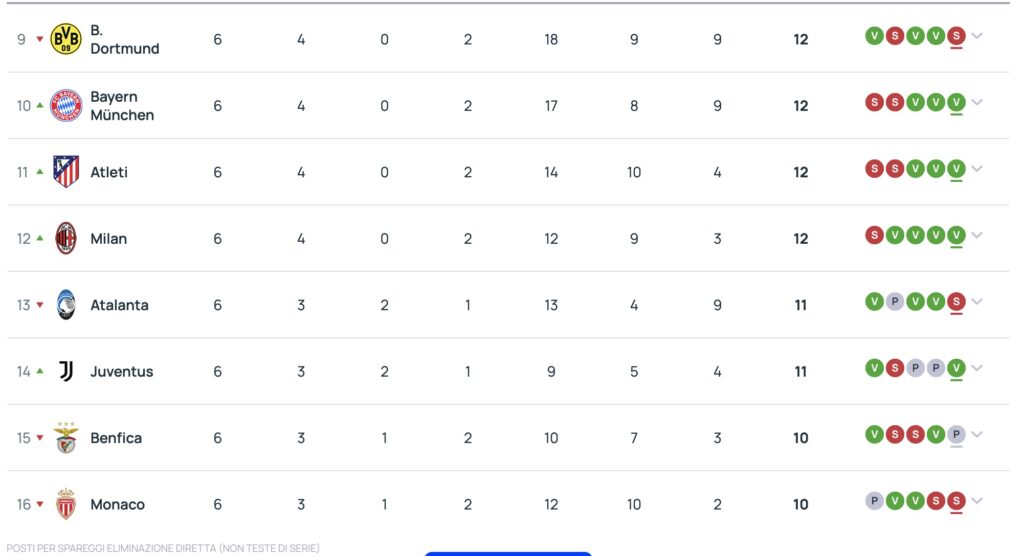Expand the B. Dortmund row chevron

point(977,36)
